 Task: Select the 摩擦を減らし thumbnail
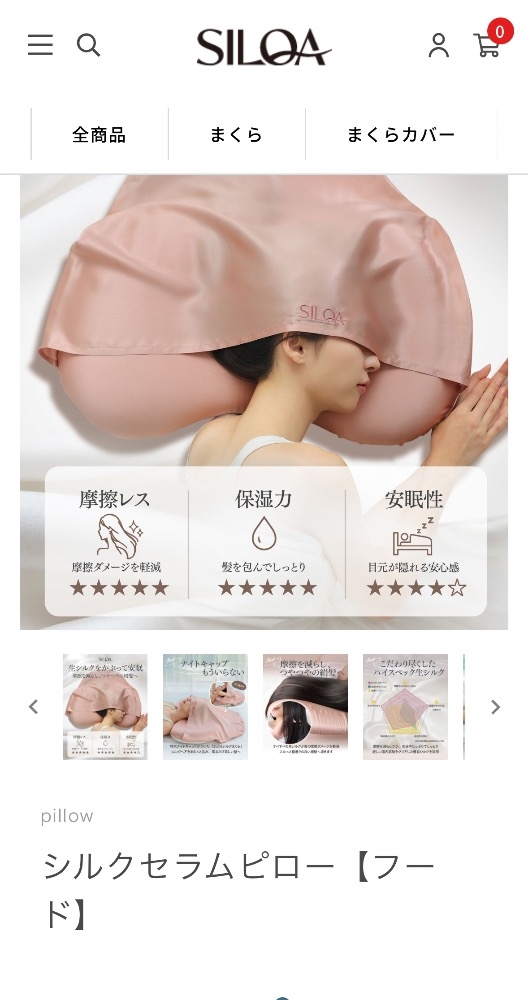click(305, 707)
